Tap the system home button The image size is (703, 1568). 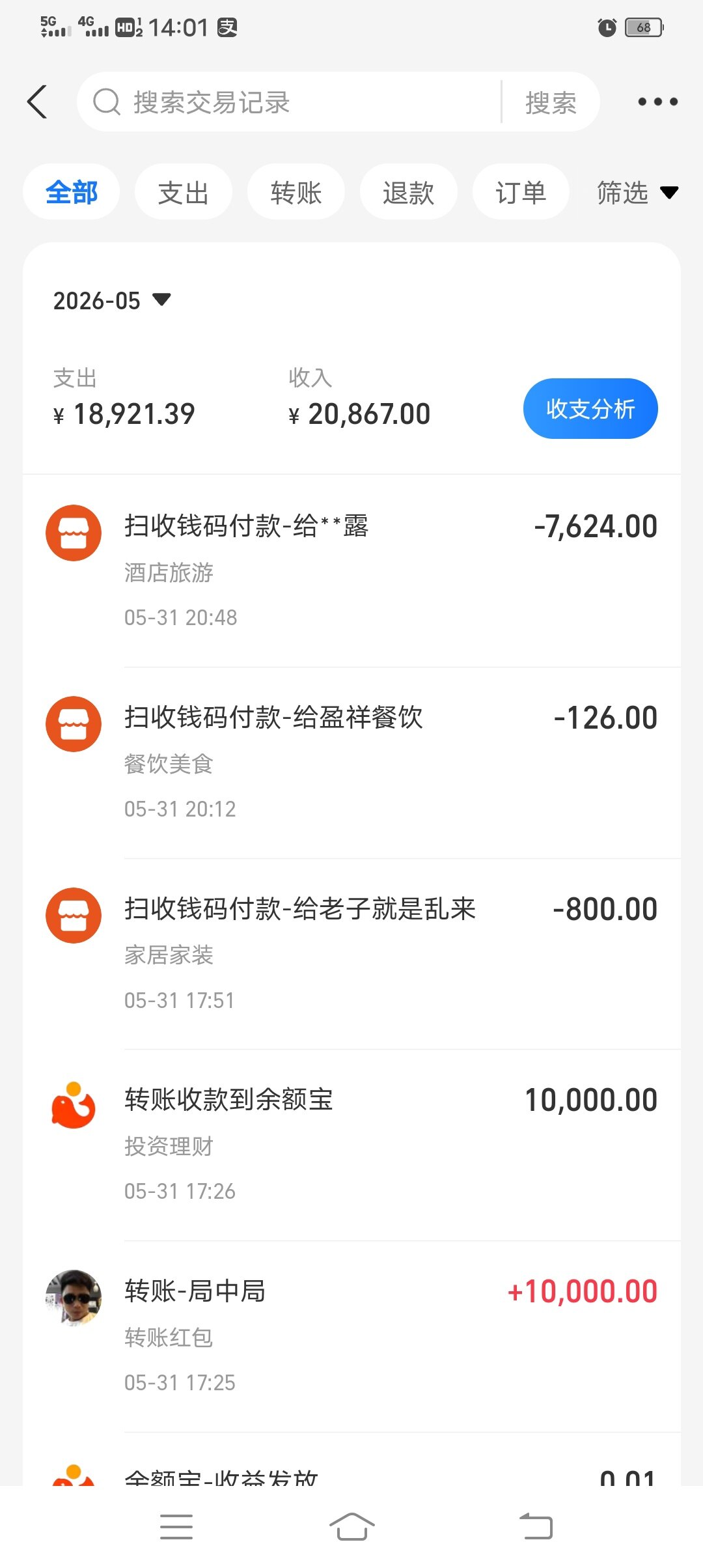click(x=351, y=1526)
